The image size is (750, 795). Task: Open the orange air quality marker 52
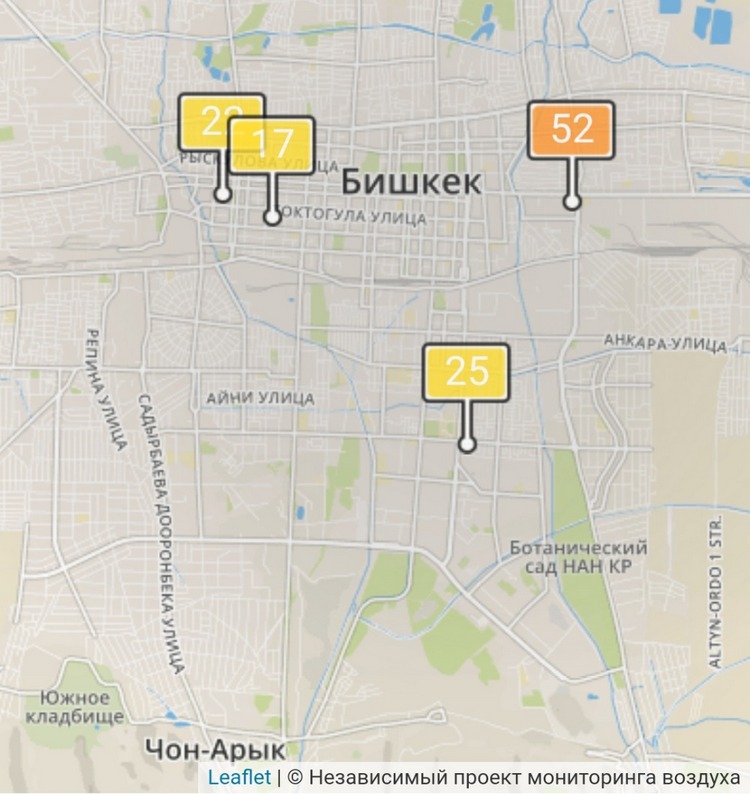point(571,130)
